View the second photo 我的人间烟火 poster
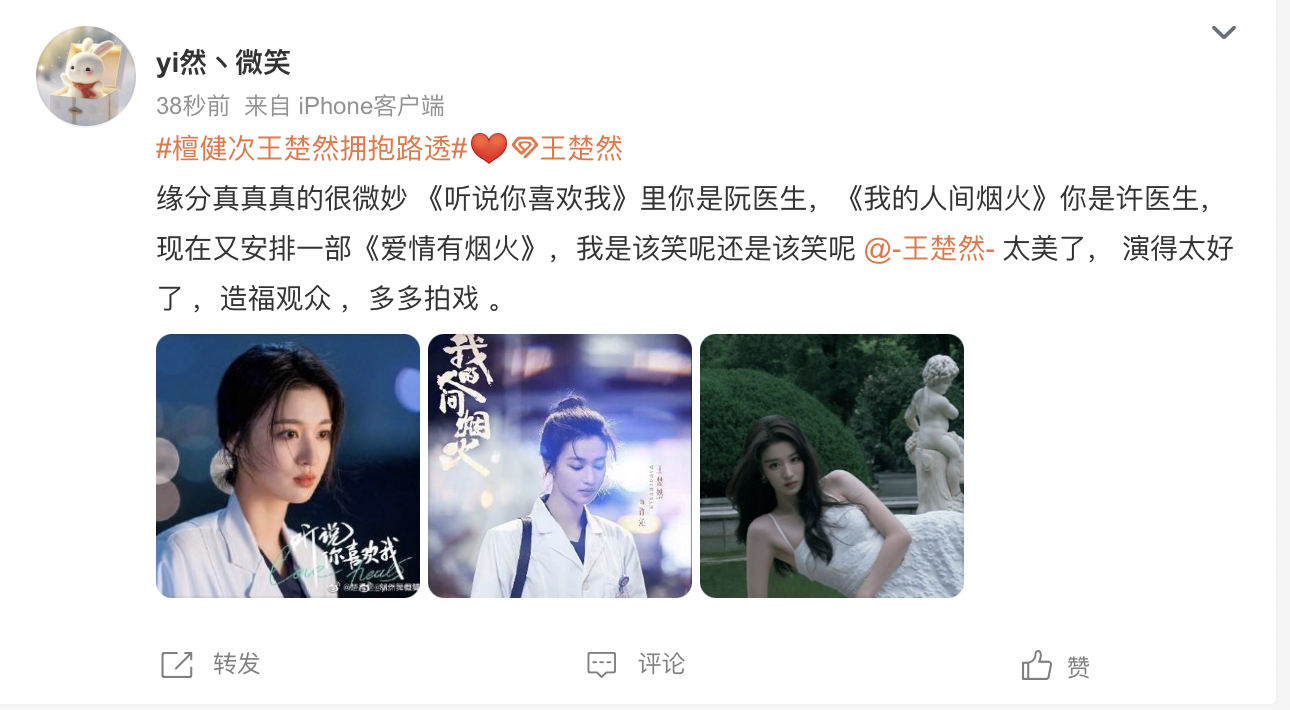 (560, 466)
